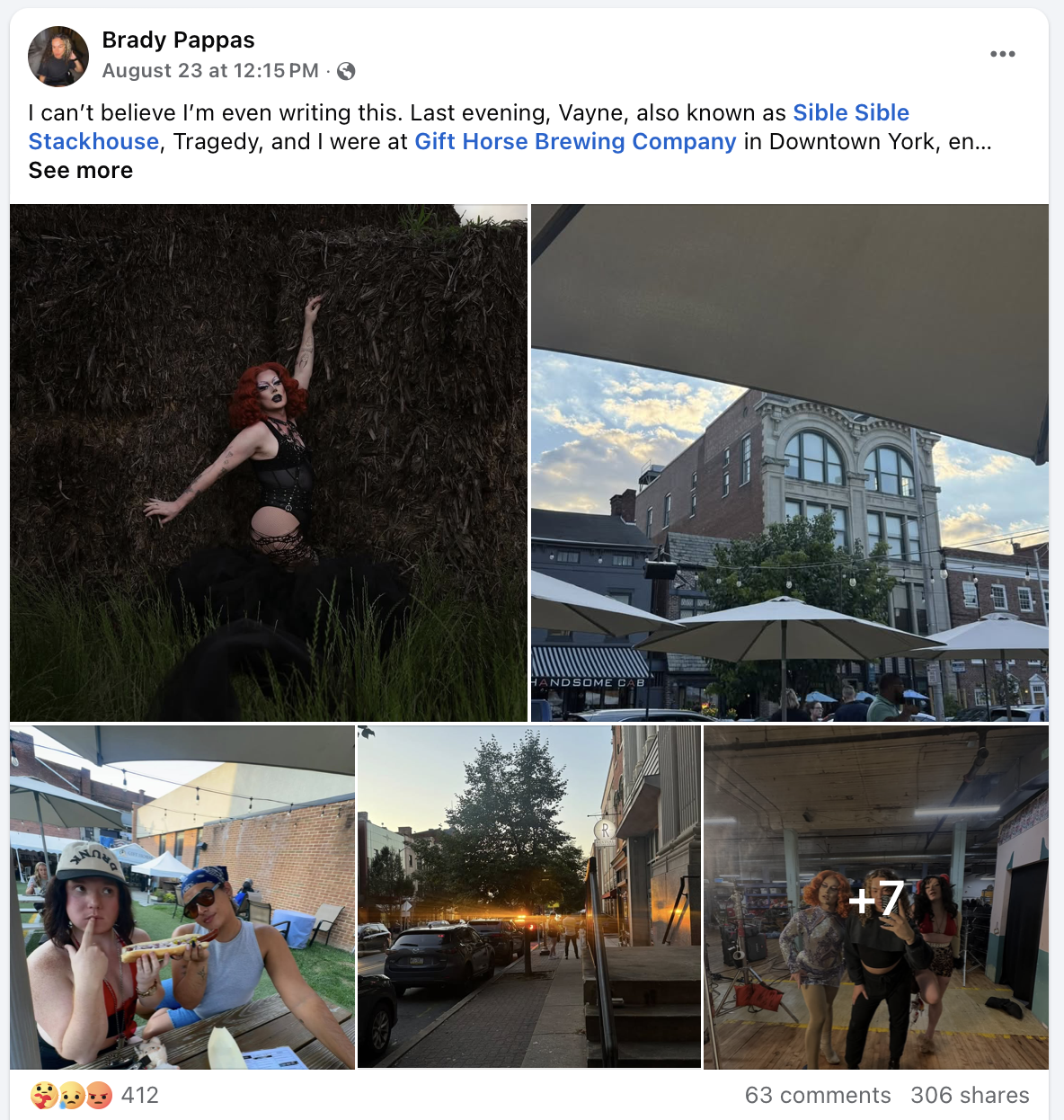The height and width of the screenshot is (1120, 1064).
Task: Open the 63 comments
Action: [x=818, y=1095]
